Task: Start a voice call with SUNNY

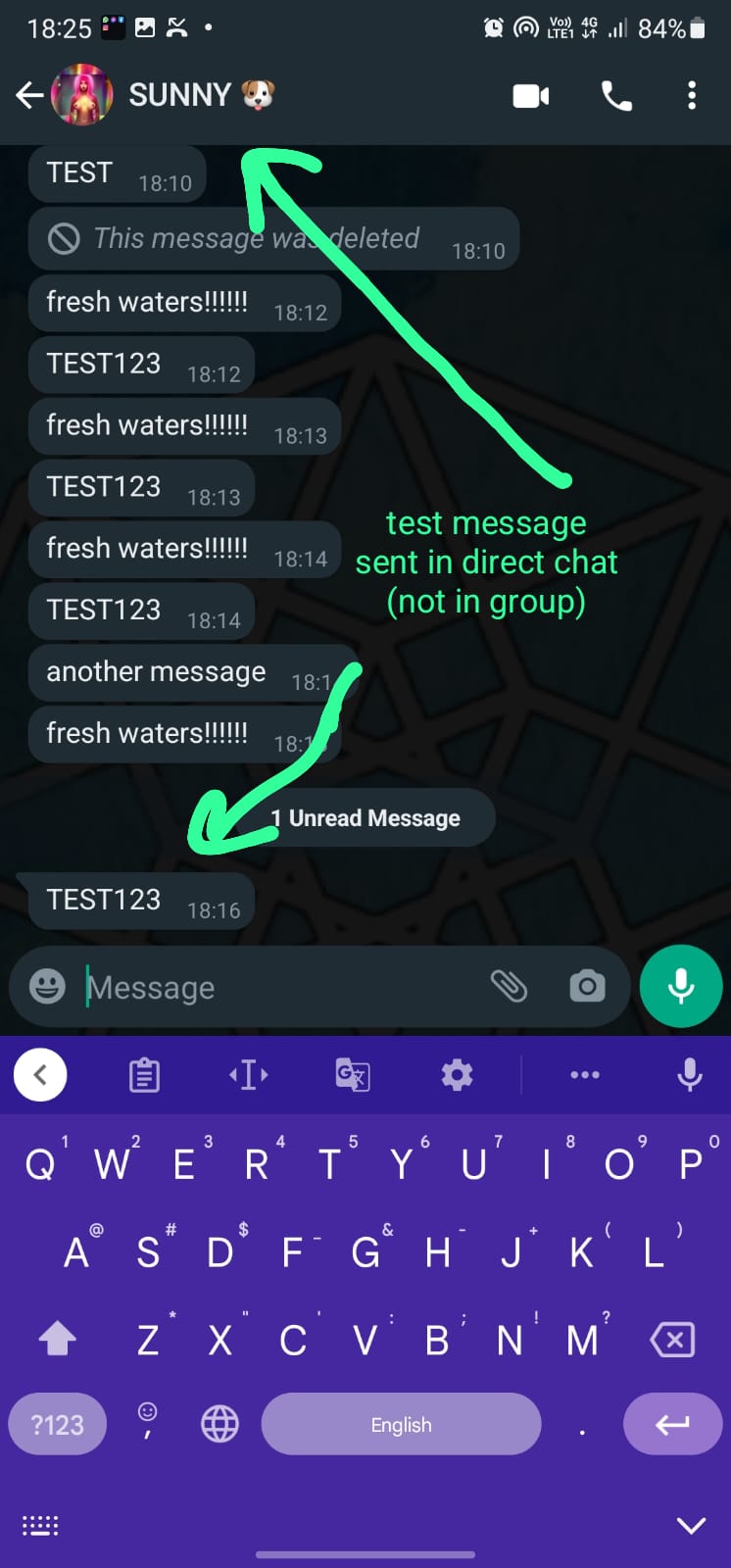Action: point(616,96)
